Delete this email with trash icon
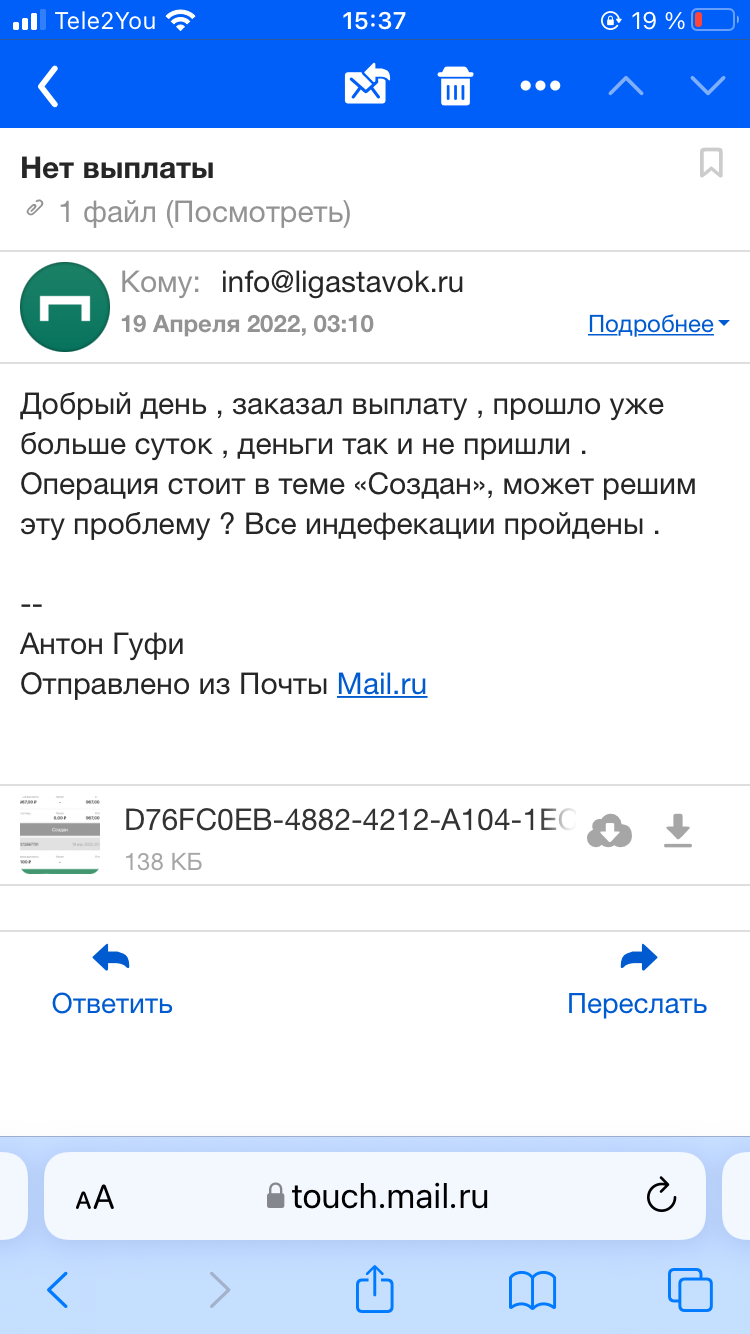Screen dimensions: 750x1334 pos(455,86)
